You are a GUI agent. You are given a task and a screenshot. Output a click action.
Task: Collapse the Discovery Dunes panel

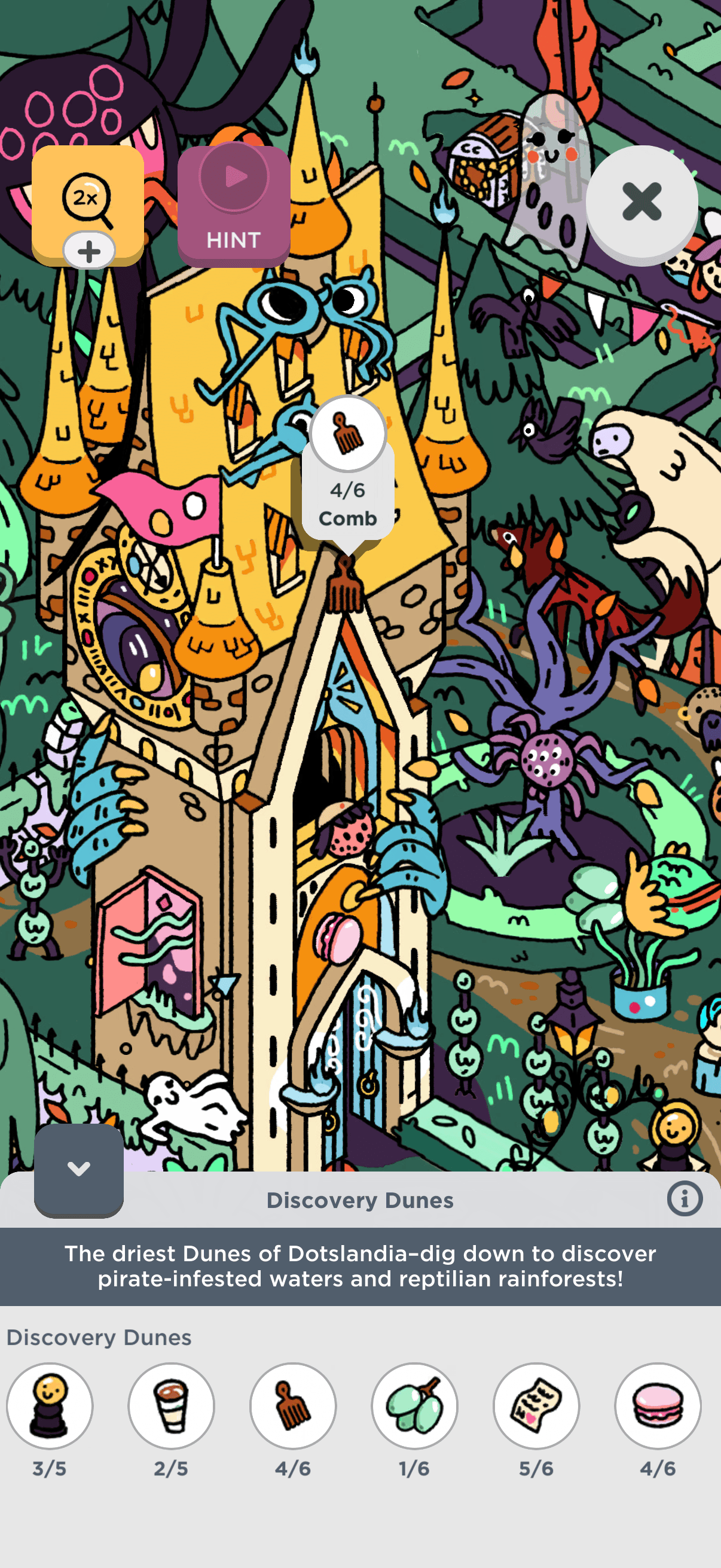click(79, 1169)
